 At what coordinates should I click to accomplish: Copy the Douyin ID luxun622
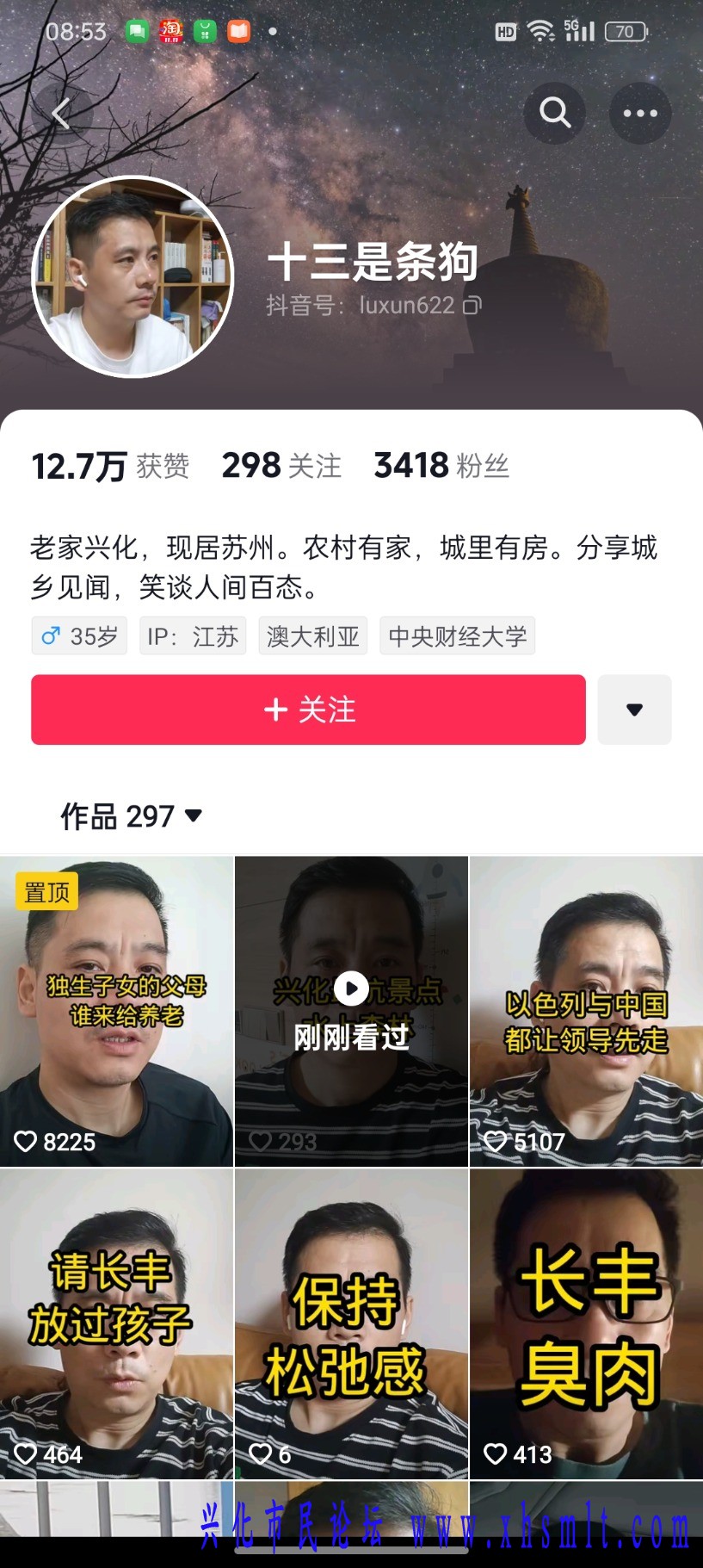[472, 305]
